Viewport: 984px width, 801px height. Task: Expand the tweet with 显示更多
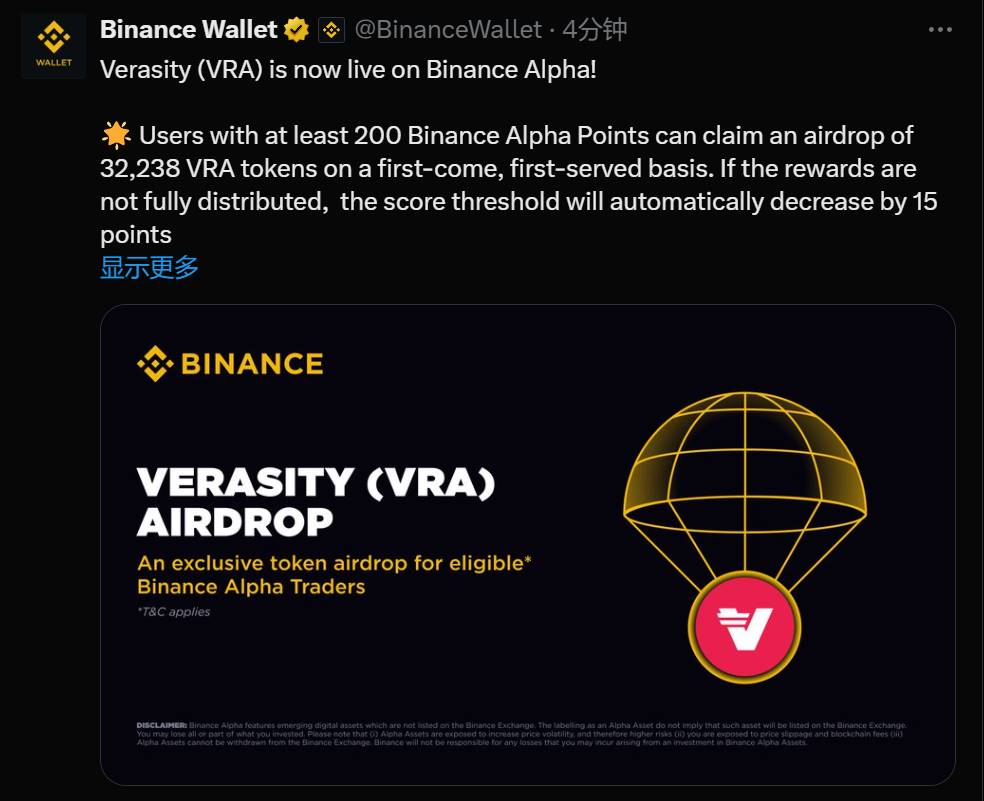click(149, 267)
